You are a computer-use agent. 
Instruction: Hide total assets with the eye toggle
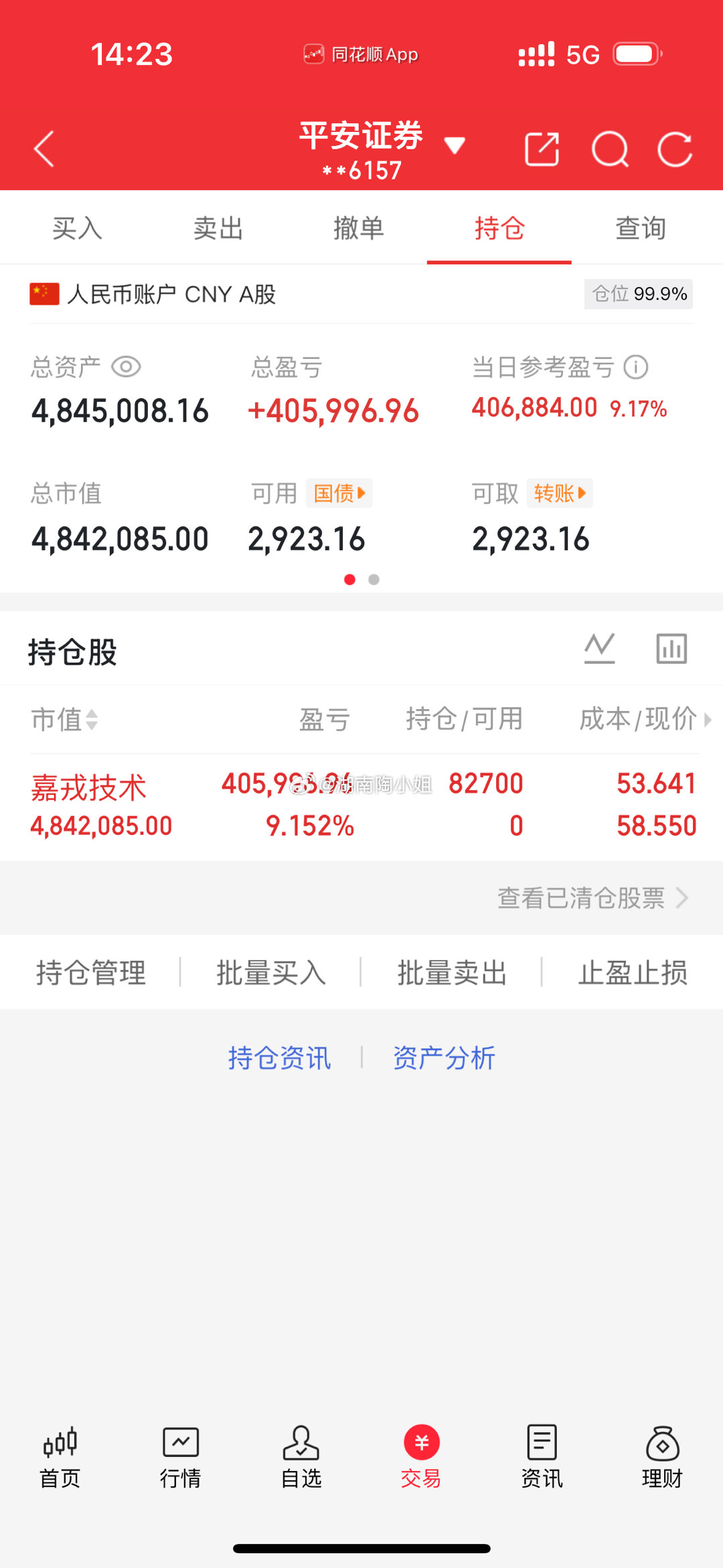coord(128,366)
